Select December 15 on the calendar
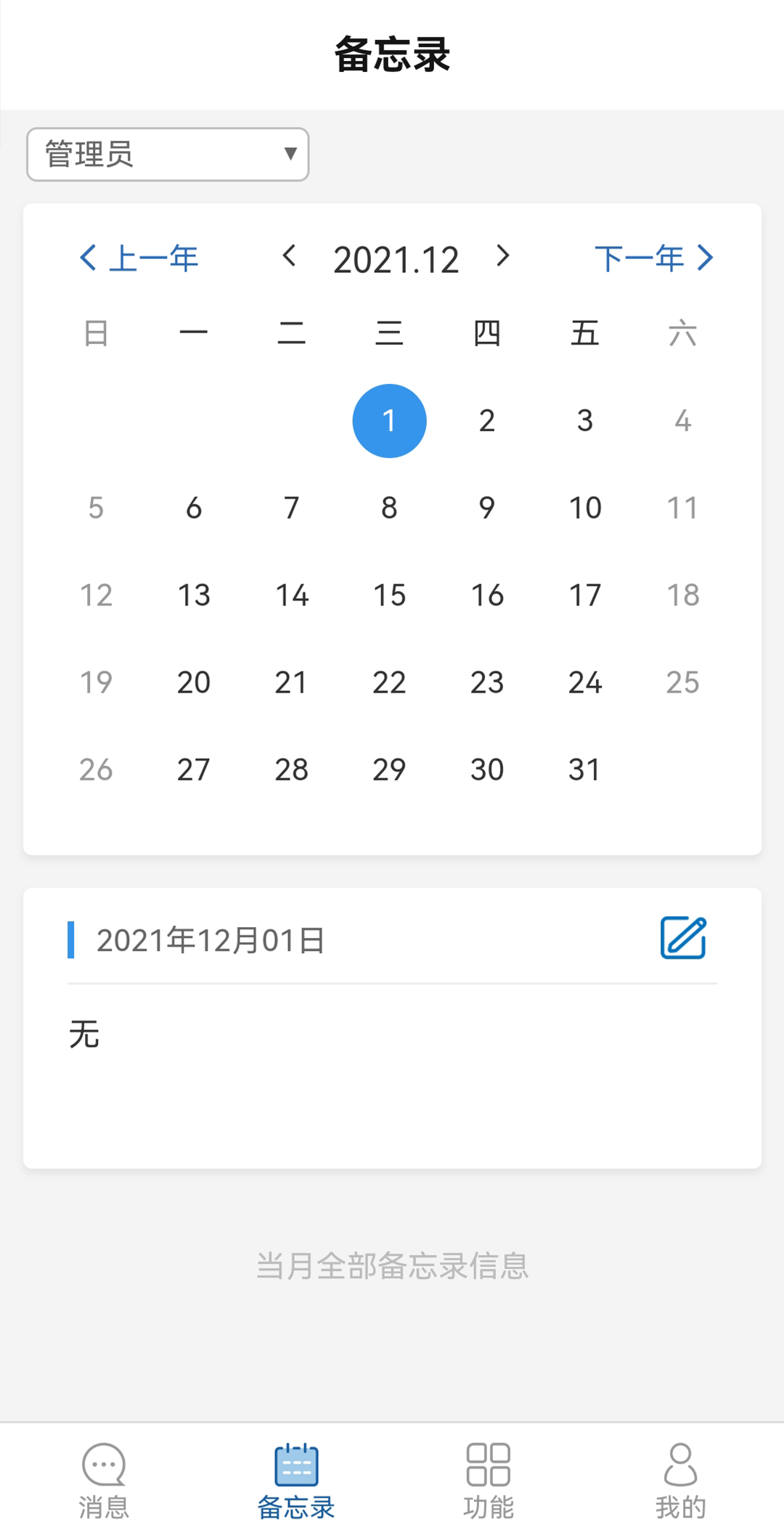Image resolution: width=784 pixels, height=1539 pixels. tap(389, 595)
